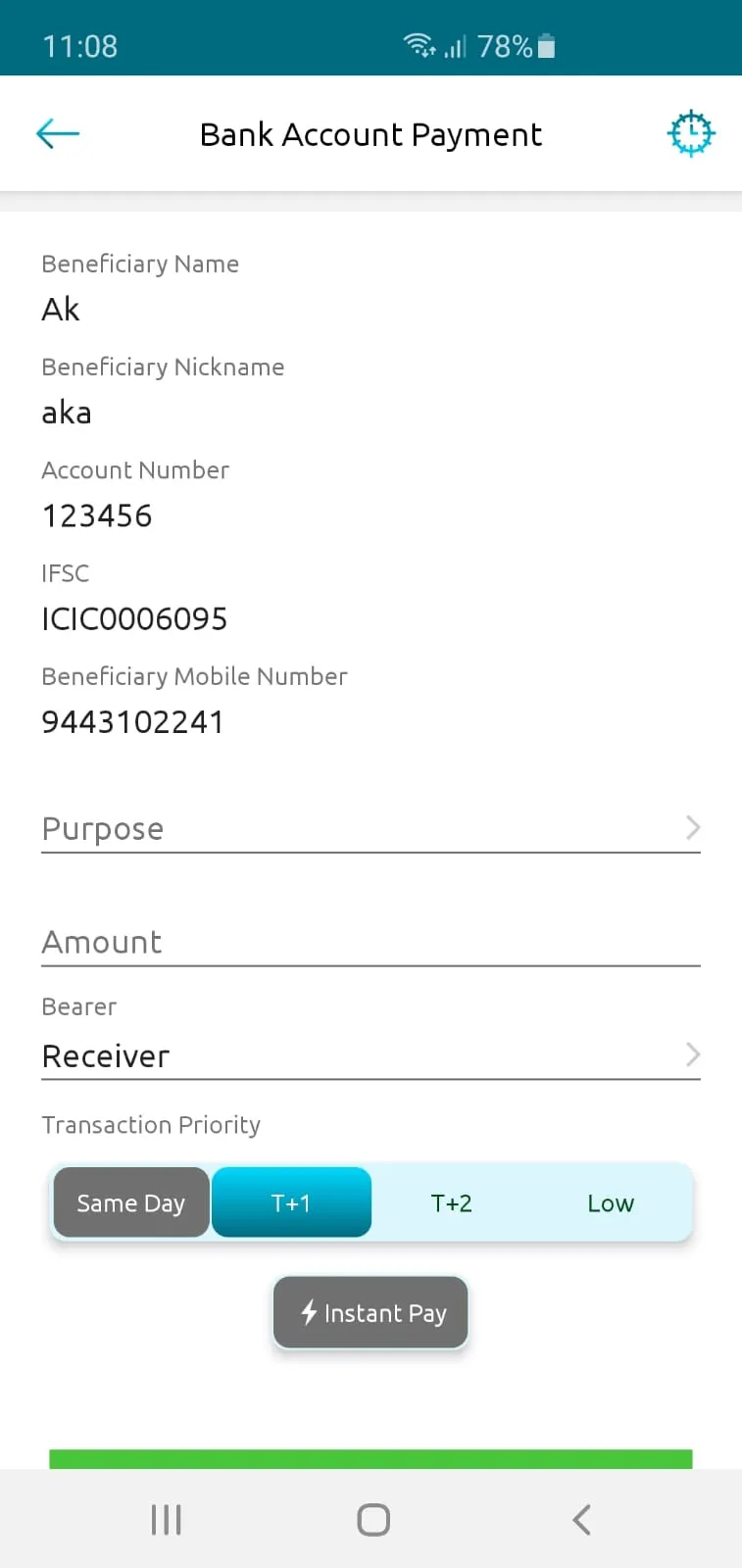Open recent apps from navigation bar
742x1568 pixels.
[167, 1520]
